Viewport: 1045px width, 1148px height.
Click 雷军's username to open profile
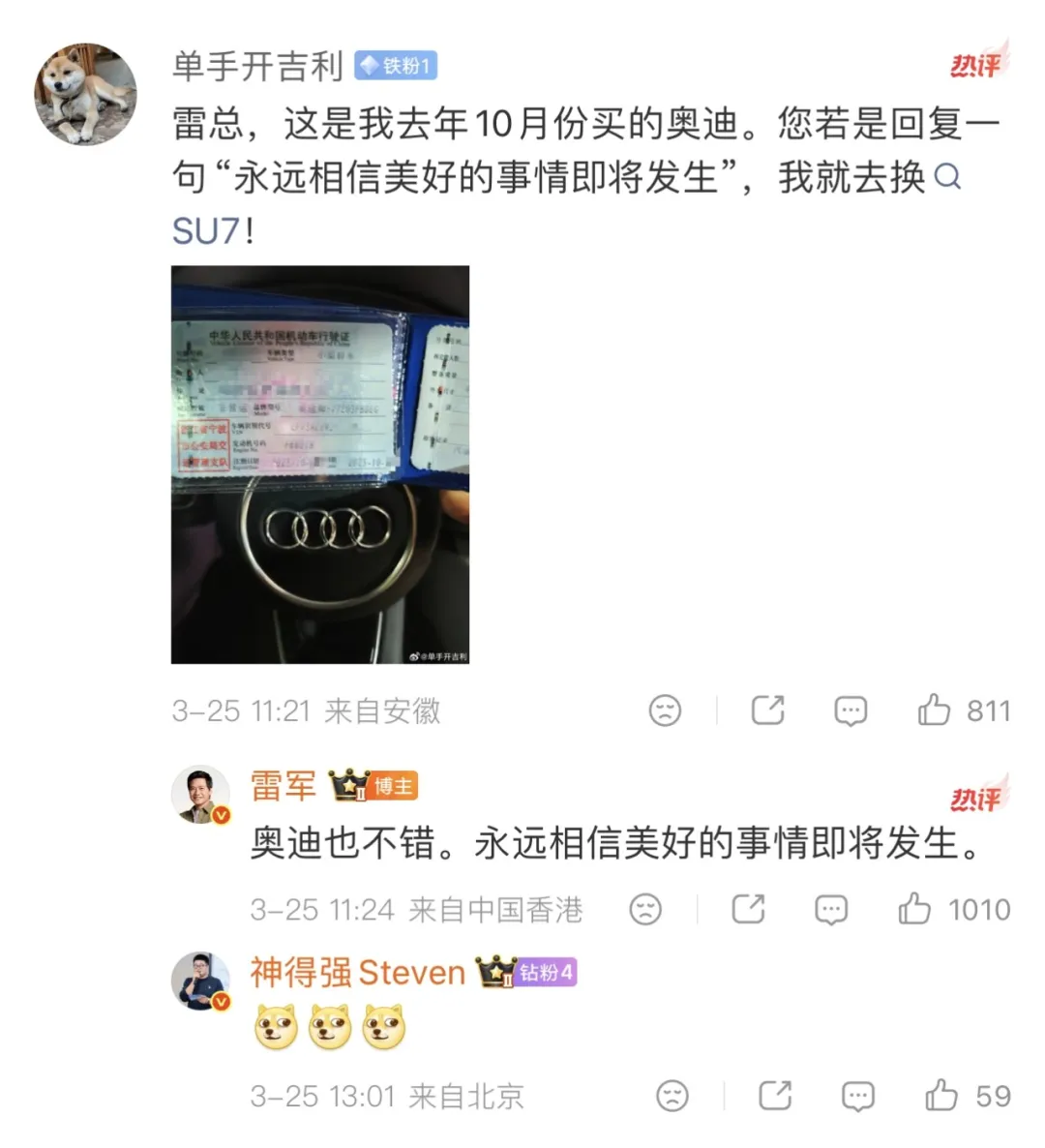click(282, 786)
